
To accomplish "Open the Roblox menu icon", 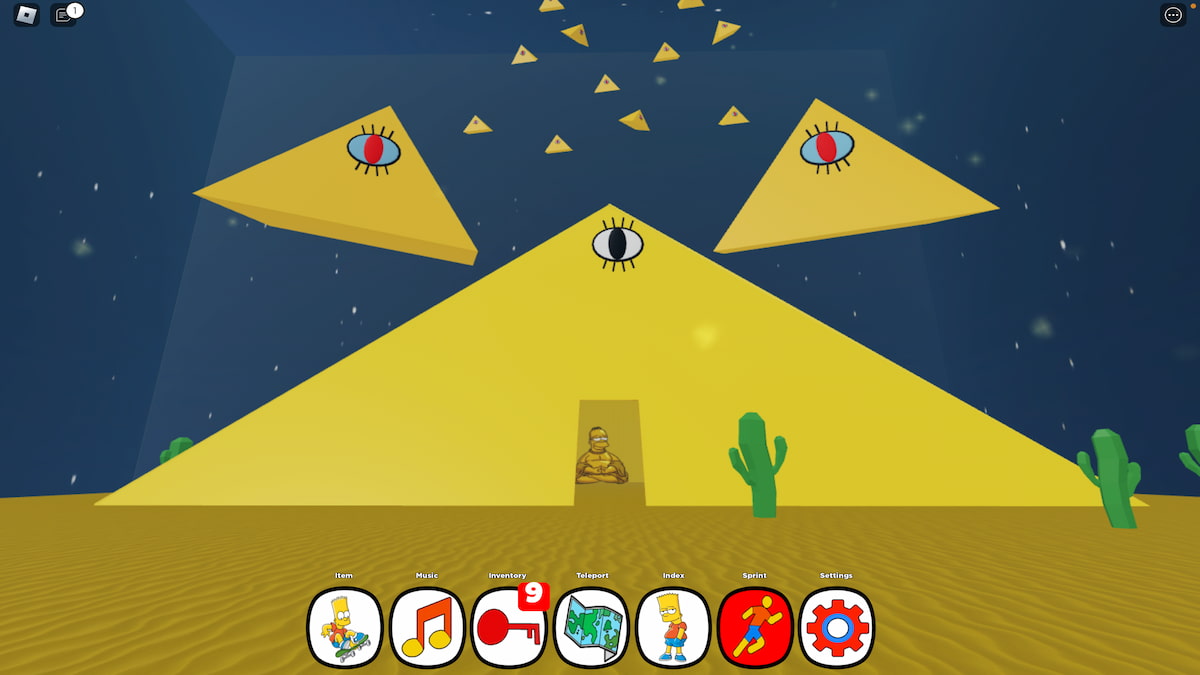I will [27, 15].
